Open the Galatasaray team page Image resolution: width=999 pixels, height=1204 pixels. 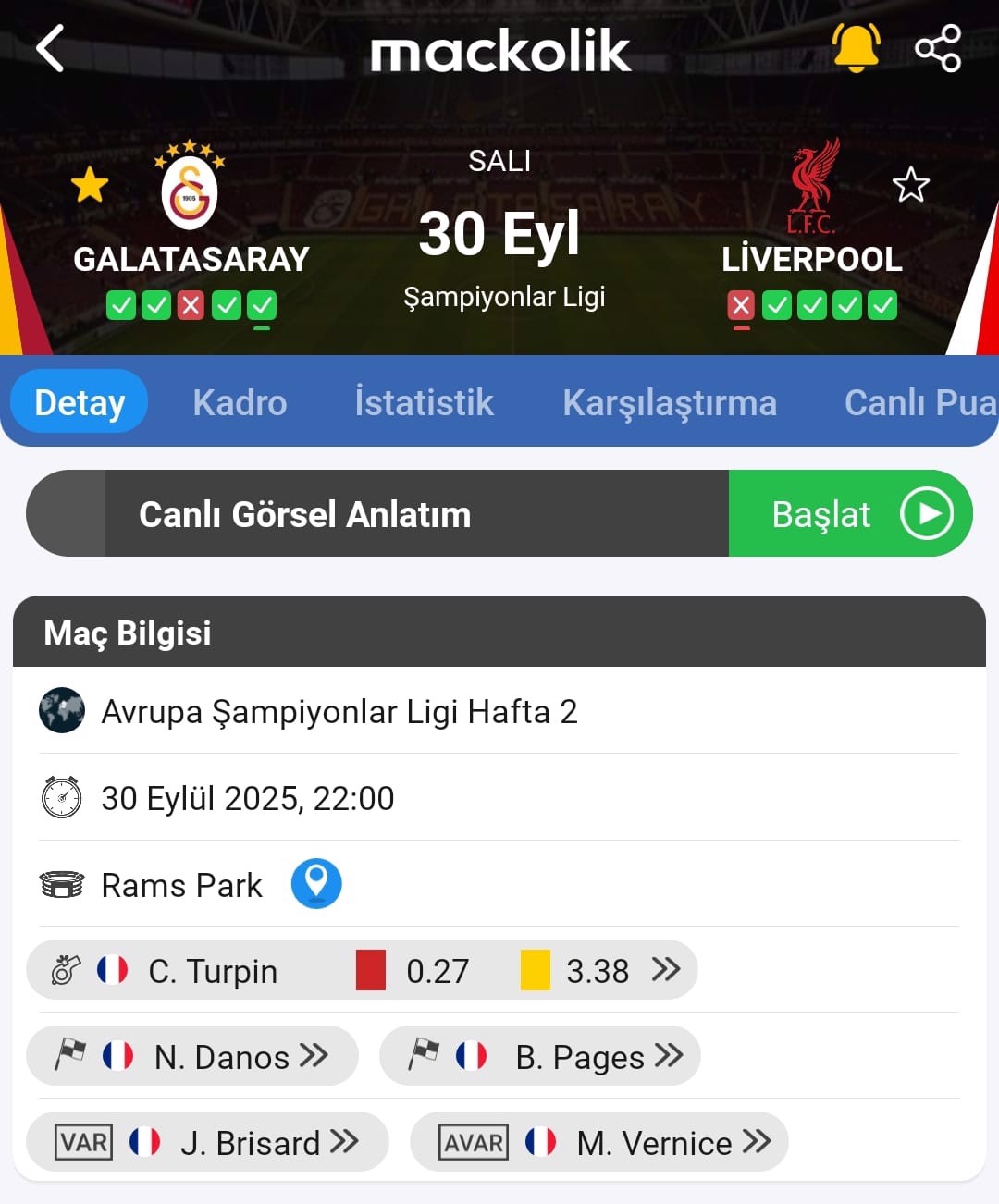point(190,194)
